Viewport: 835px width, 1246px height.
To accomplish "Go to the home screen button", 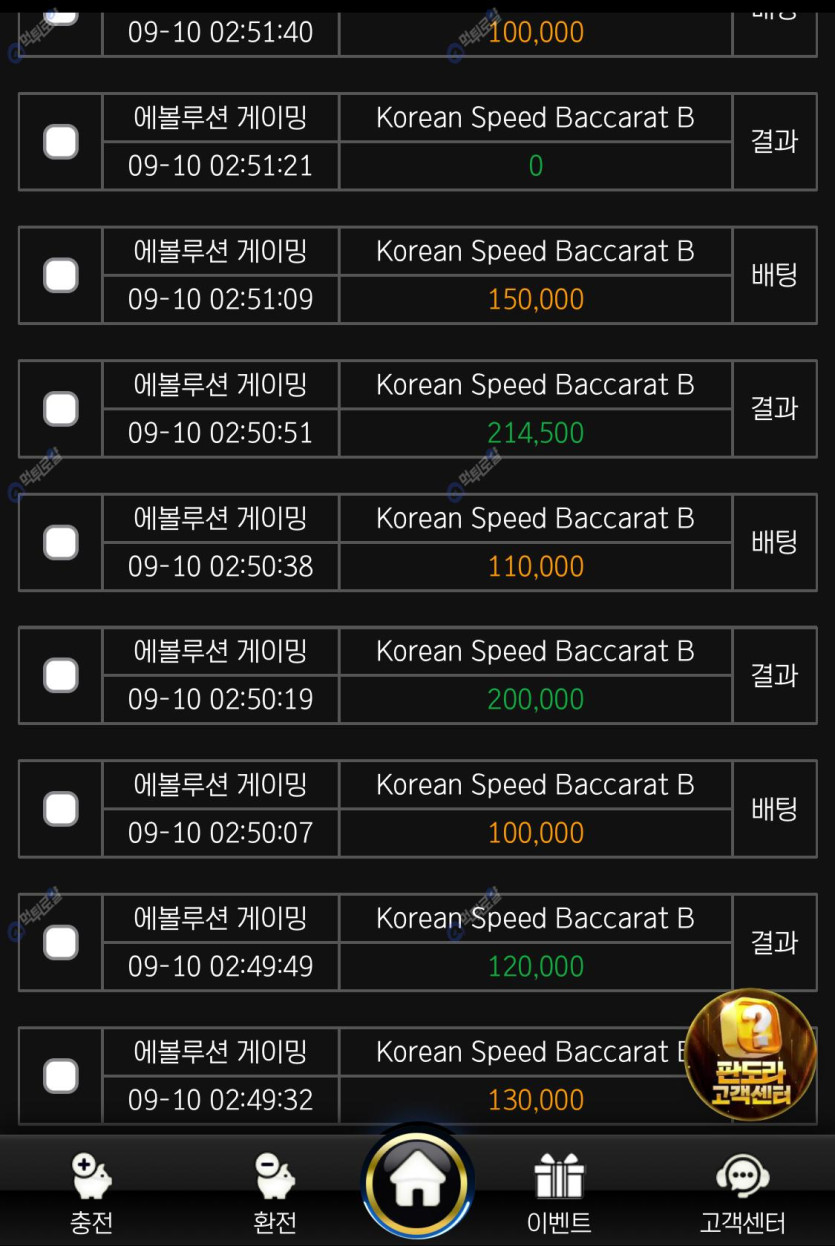I will click(x=417, y=1183).
